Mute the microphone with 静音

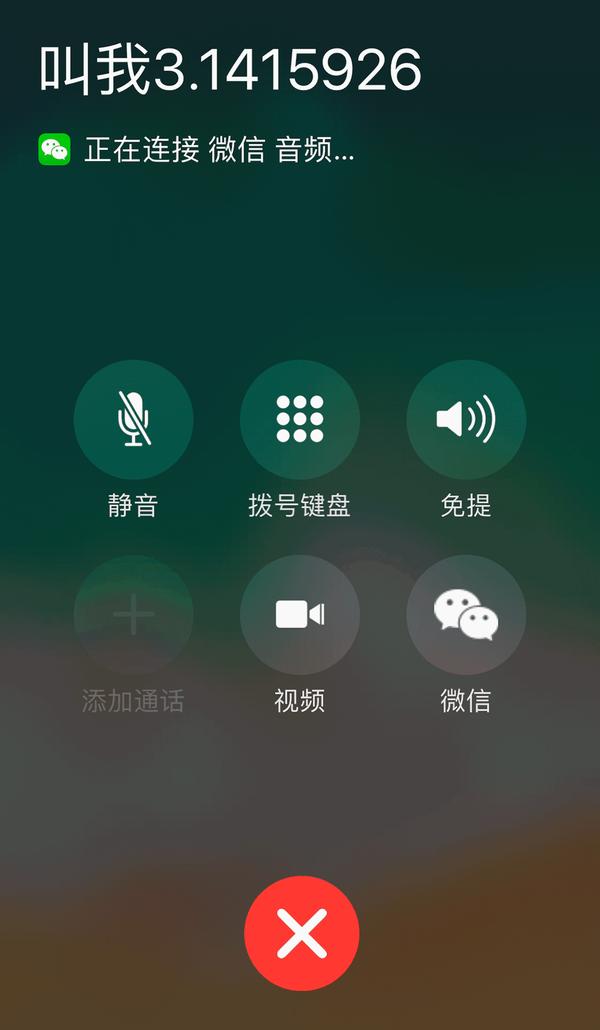133,419
